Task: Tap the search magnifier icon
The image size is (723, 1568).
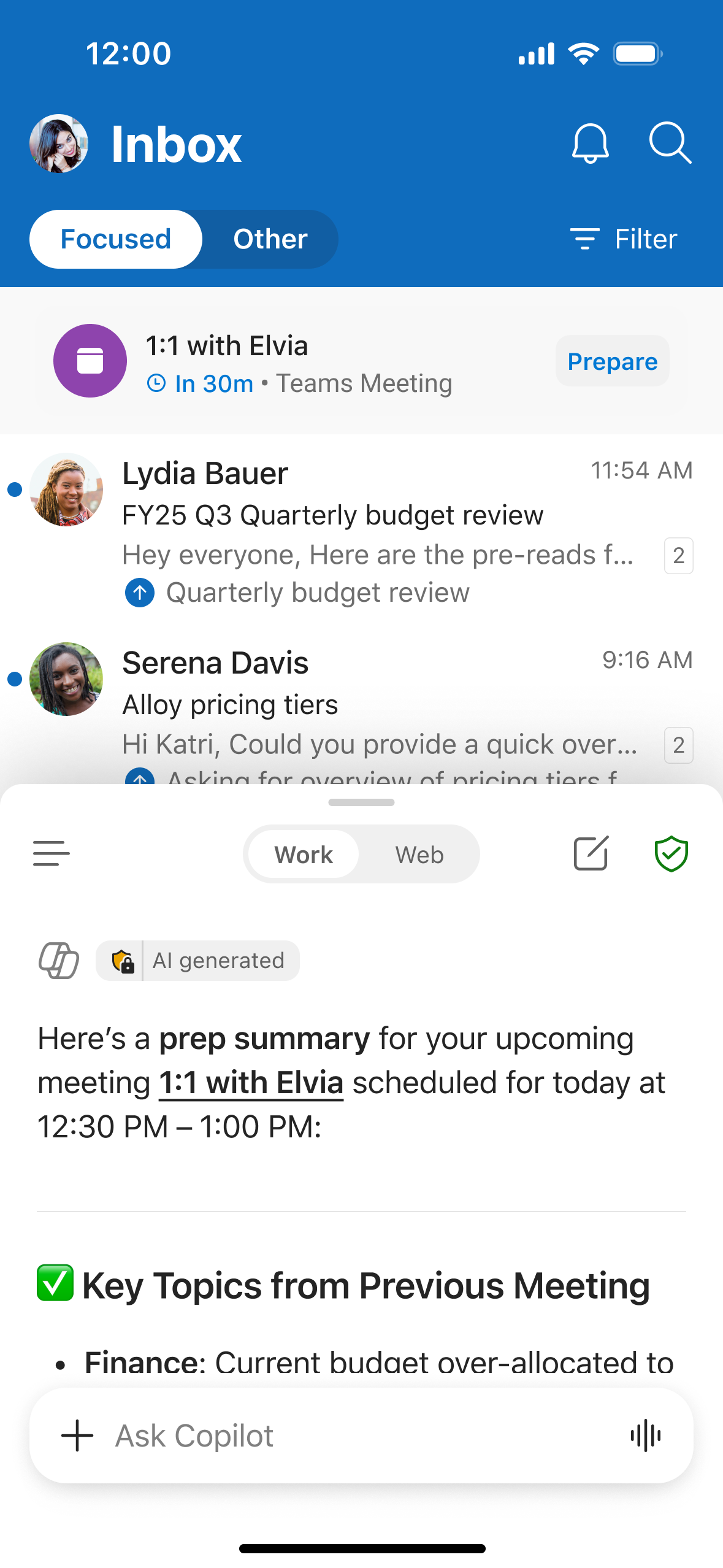Action: (670, 144)
